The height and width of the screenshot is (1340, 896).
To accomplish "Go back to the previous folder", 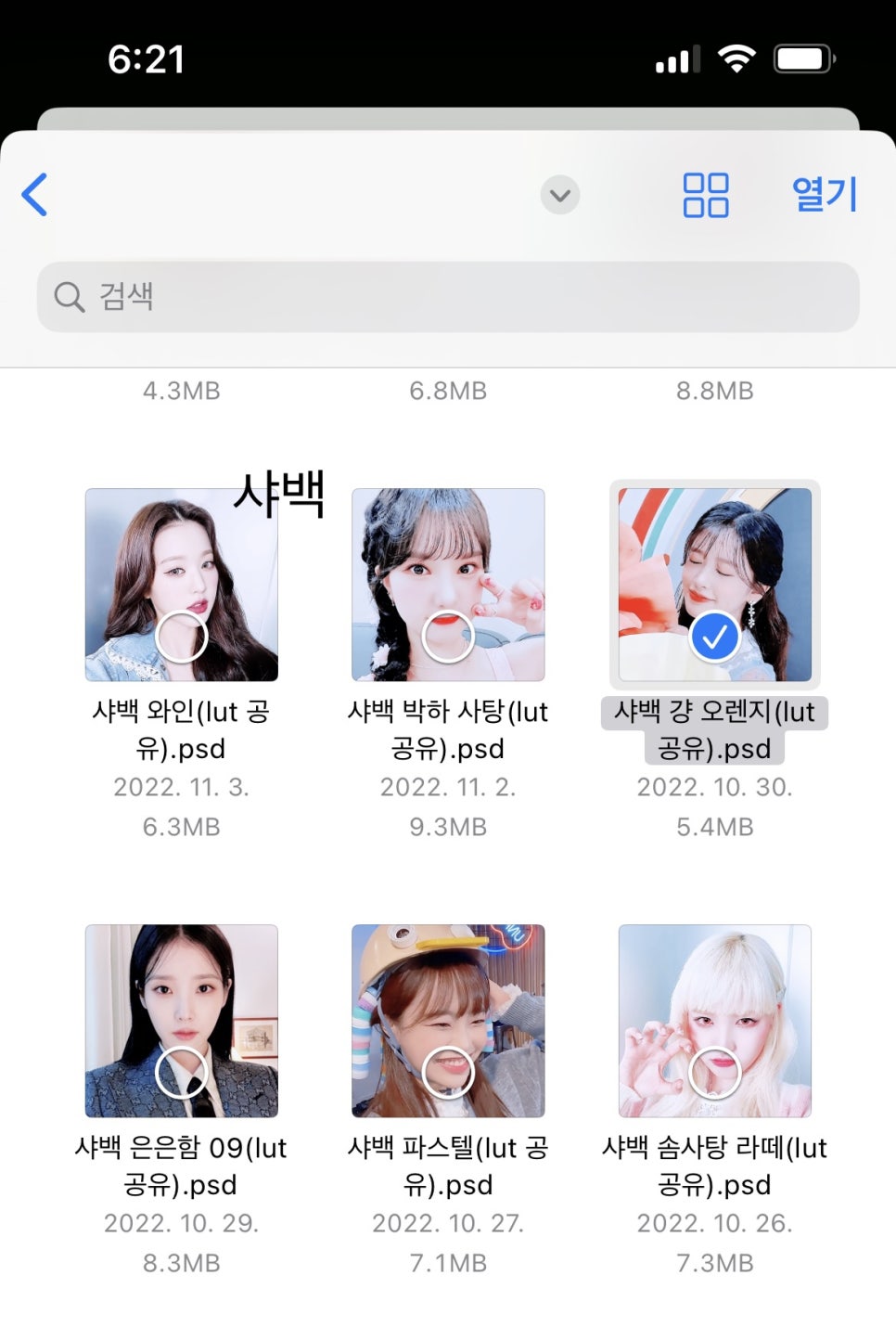I will point(35,195).
